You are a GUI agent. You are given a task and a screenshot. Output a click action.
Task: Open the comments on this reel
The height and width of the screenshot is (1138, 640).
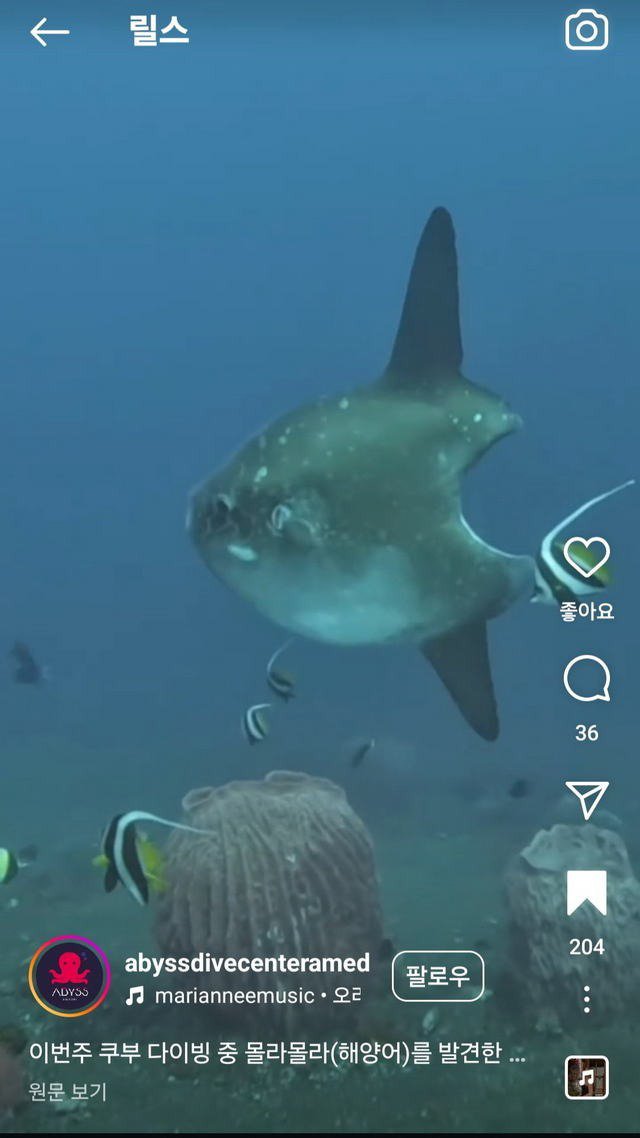tap(587, 681)
